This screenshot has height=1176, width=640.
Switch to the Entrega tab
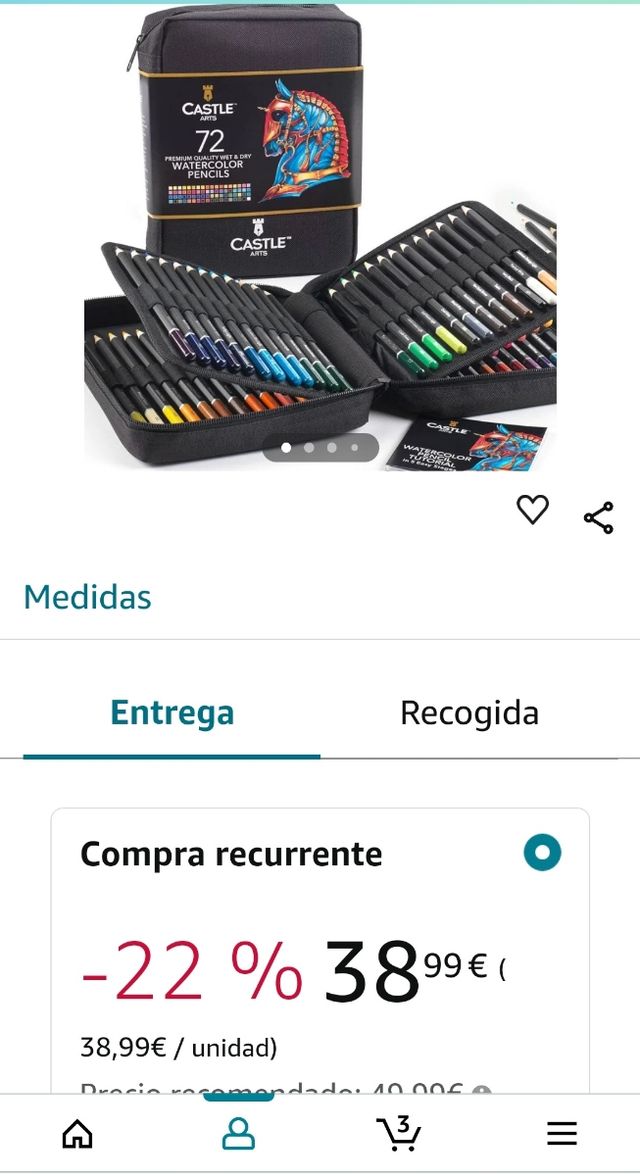tap(172, 713)
